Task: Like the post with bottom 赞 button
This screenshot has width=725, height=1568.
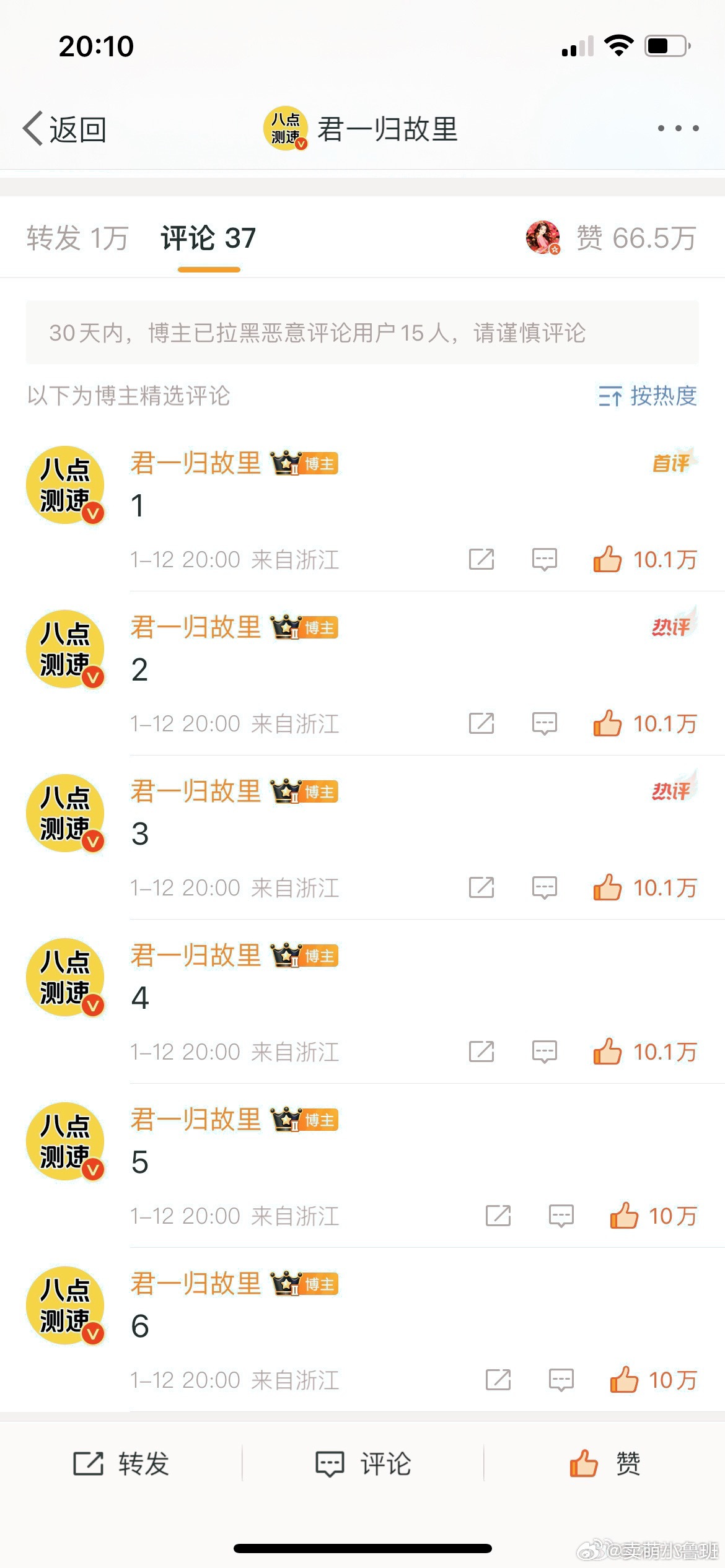Action: point(605,1464)
